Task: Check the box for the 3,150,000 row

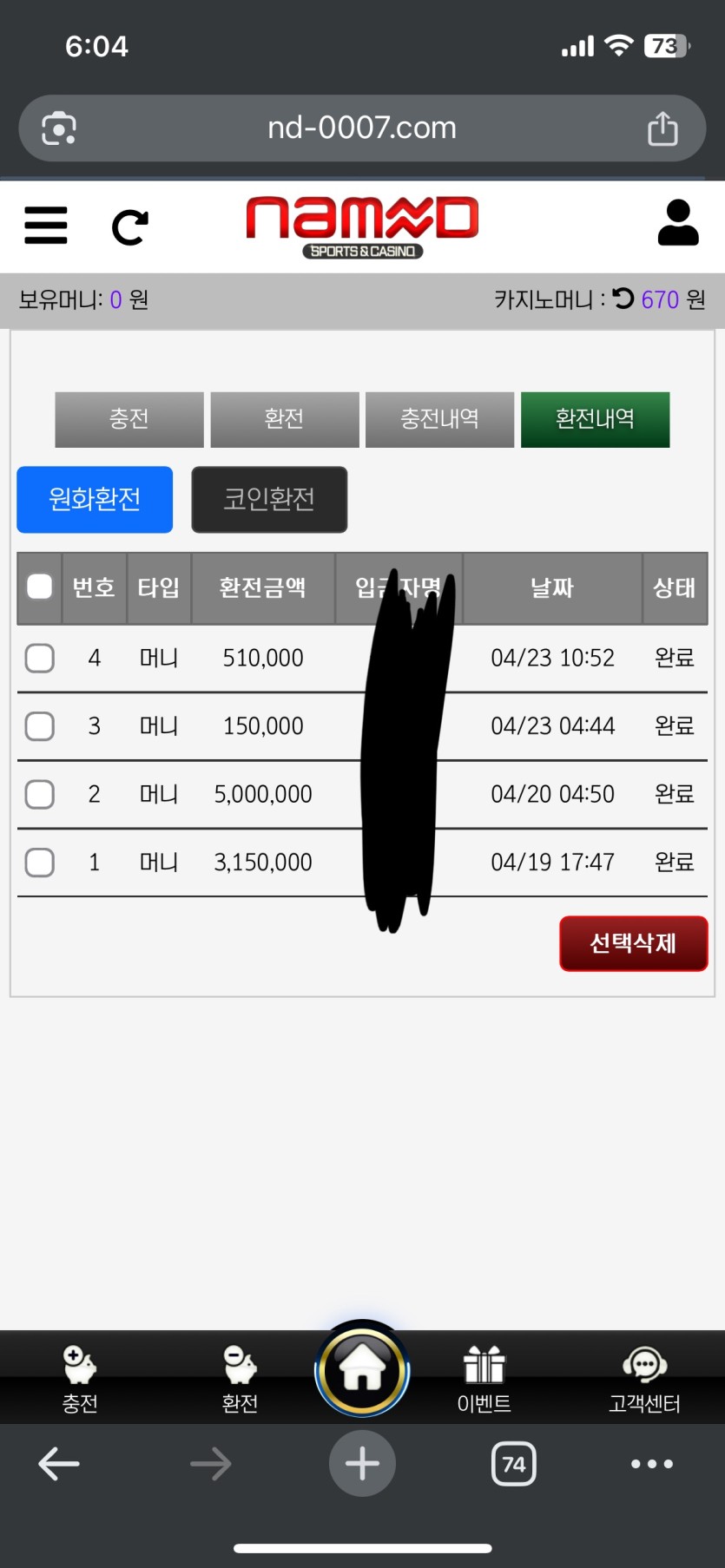Action: point(40,863)
